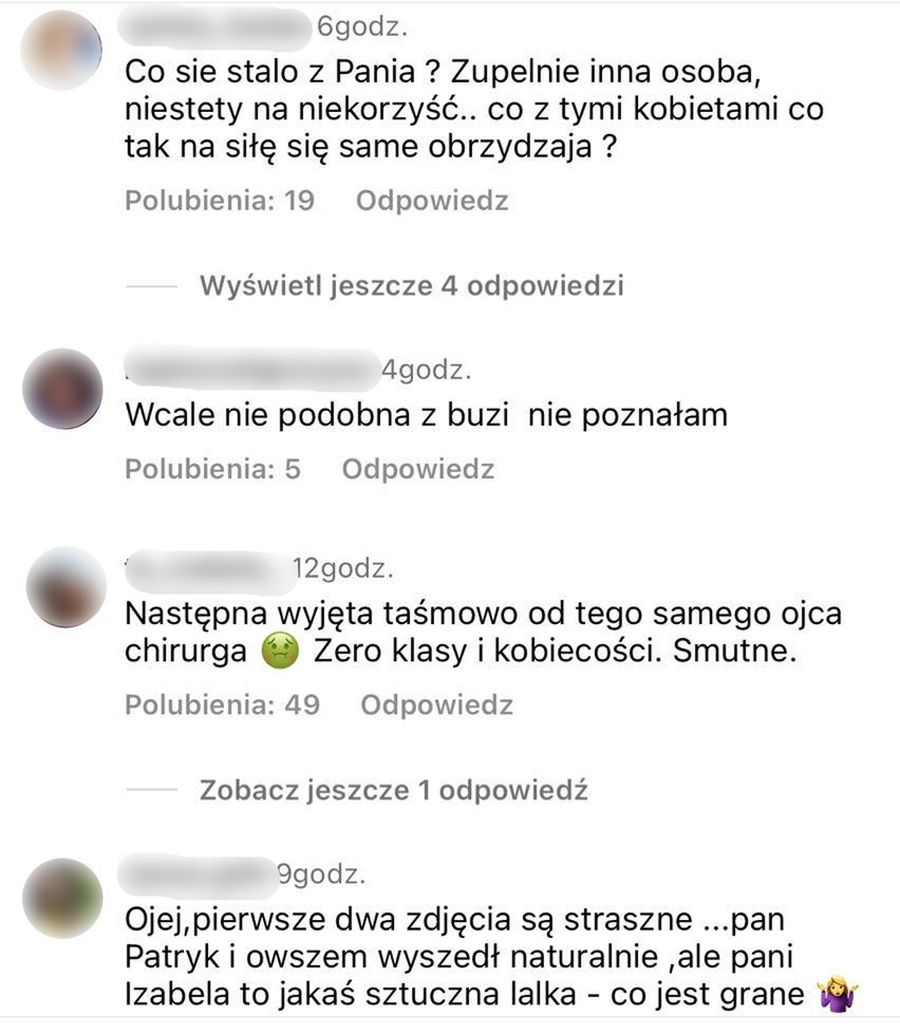Screen dimensions: 900x1034
Task: Tap Odpowiedz under "Wcale nie podobna z buzi"
Action: pyautogui.click(x=418, y=469)
